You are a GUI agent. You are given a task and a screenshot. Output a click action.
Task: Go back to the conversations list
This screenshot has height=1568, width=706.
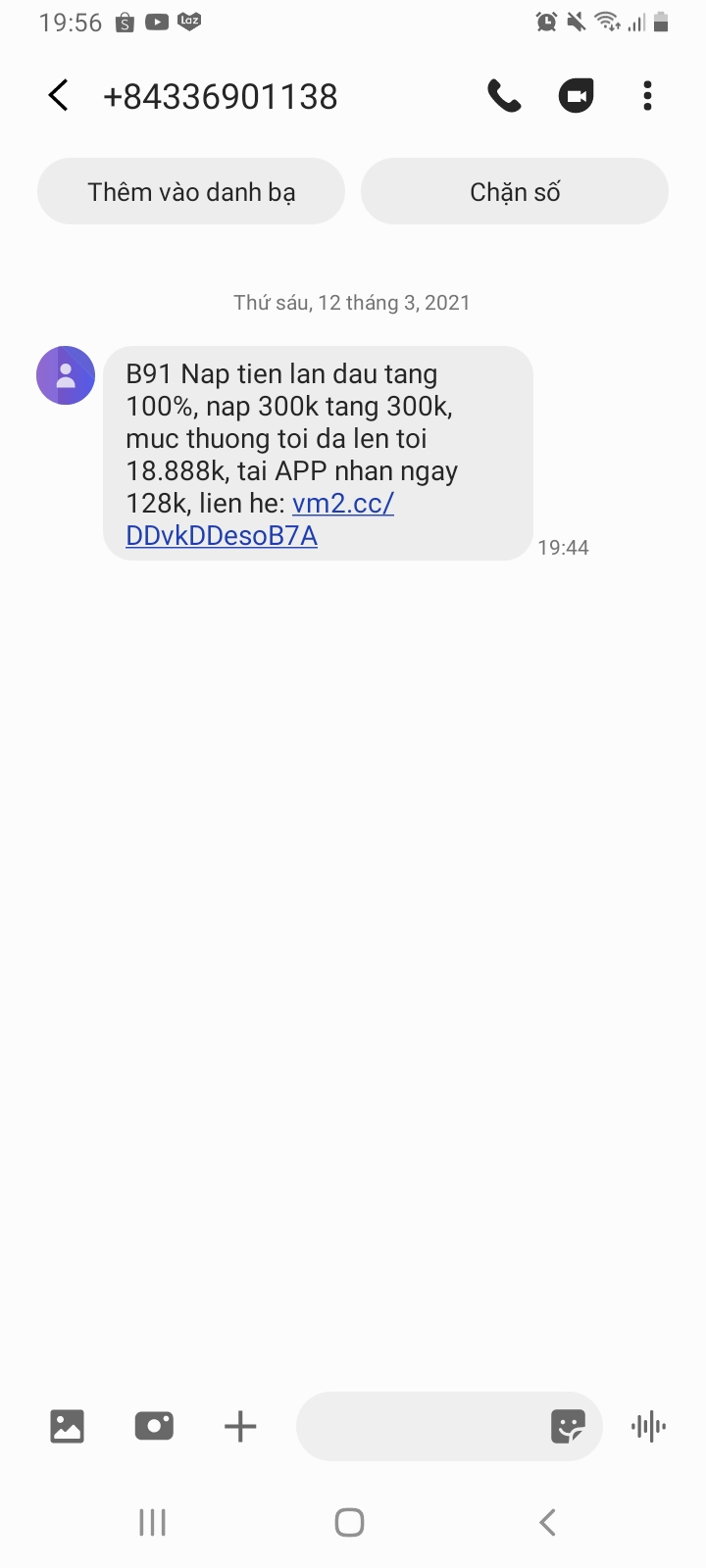(59, 96)
